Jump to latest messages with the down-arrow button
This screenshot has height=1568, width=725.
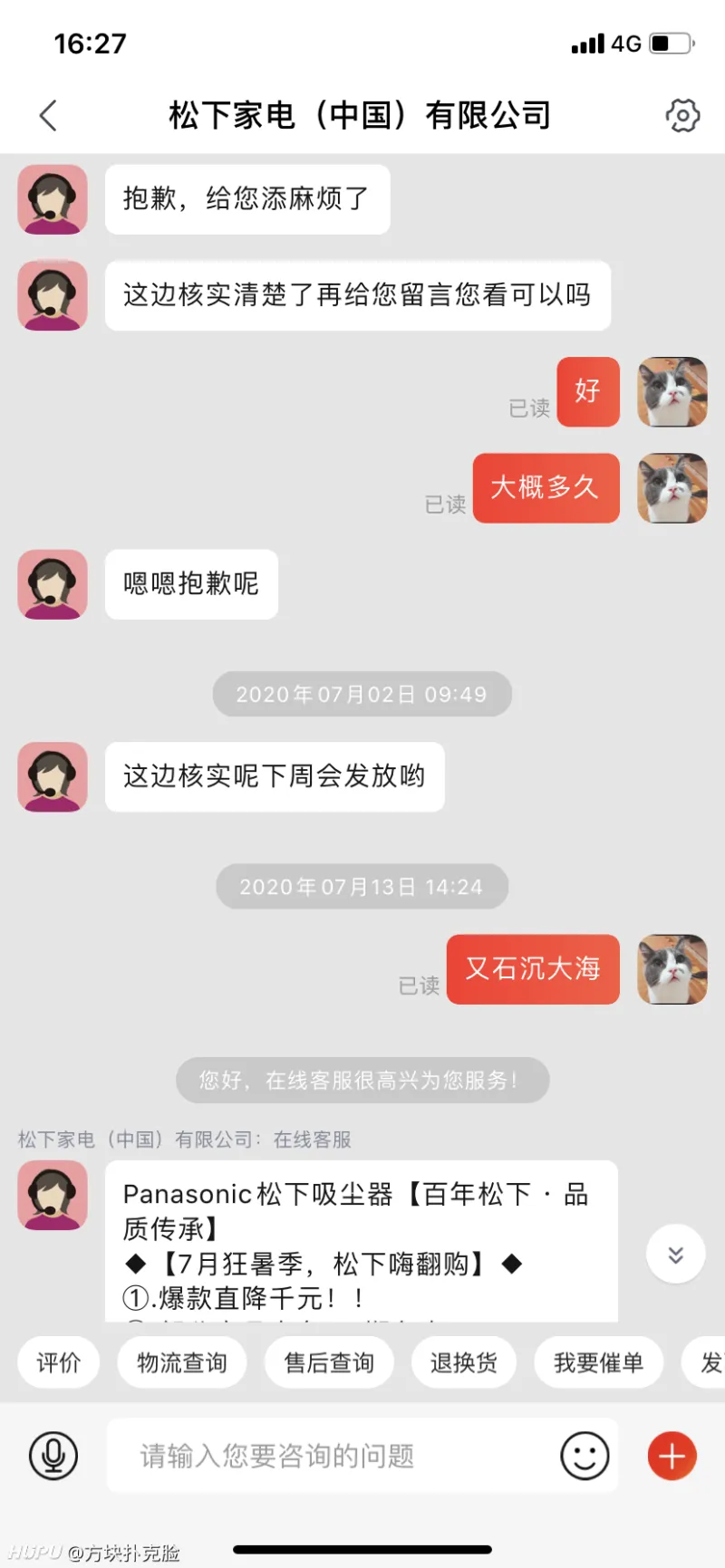tap(675, 1254)
